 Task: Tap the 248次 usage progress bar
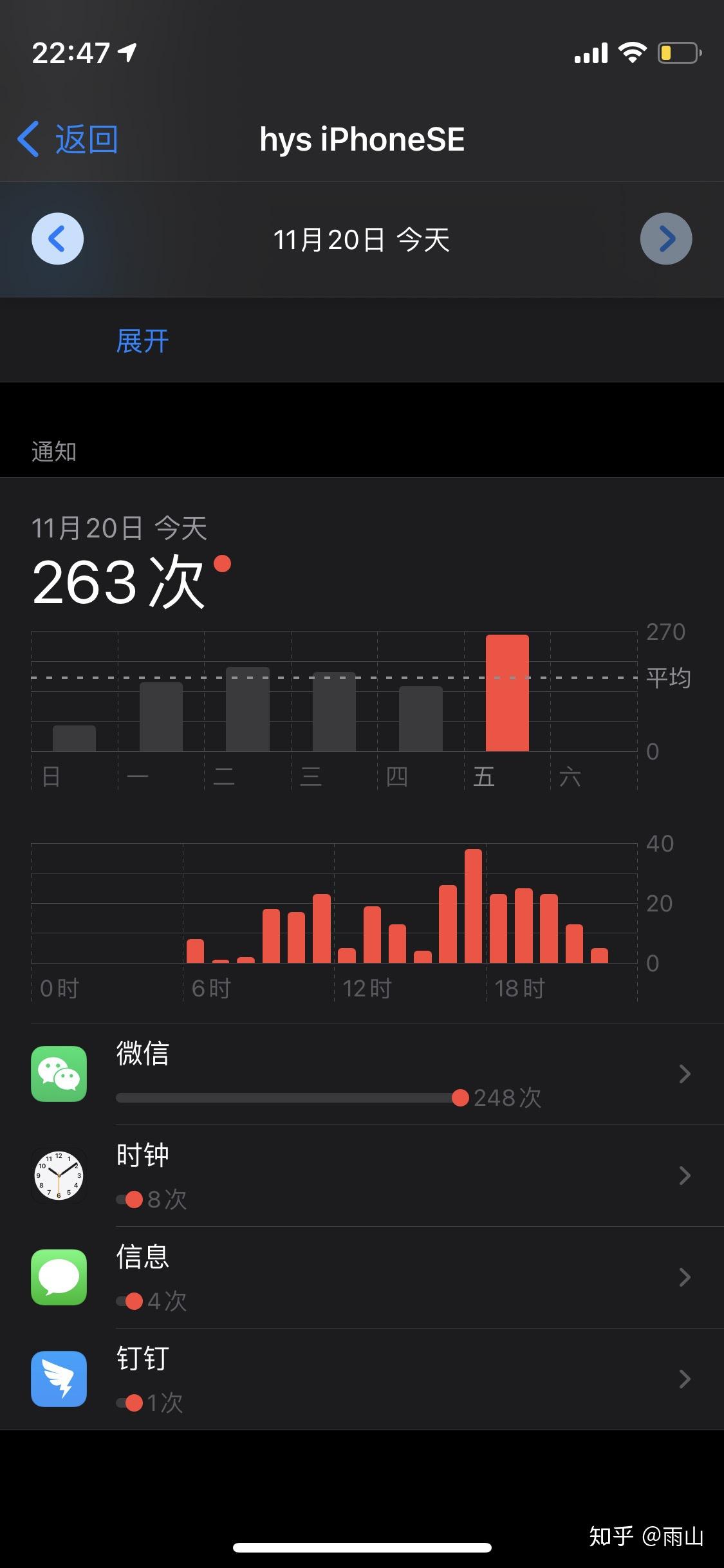[x=290, y=1099]
